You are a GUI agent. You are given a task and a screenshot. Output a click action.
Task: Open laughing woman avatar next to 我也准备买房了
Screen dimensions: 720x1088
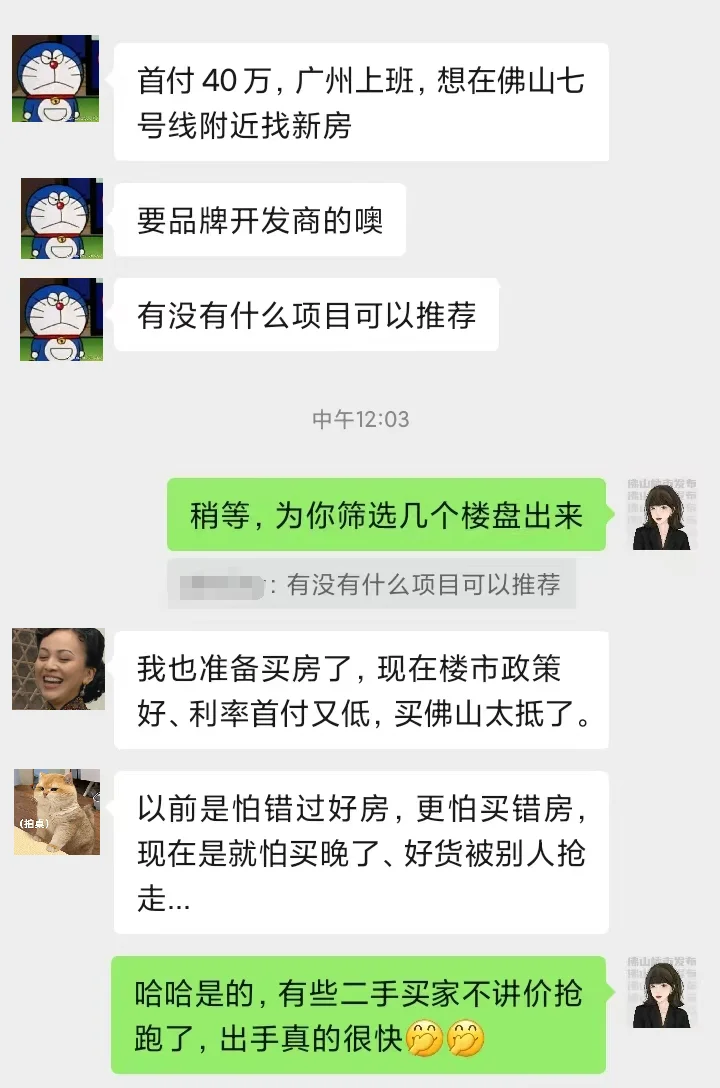pyautogui.click(x=58, y=669)
